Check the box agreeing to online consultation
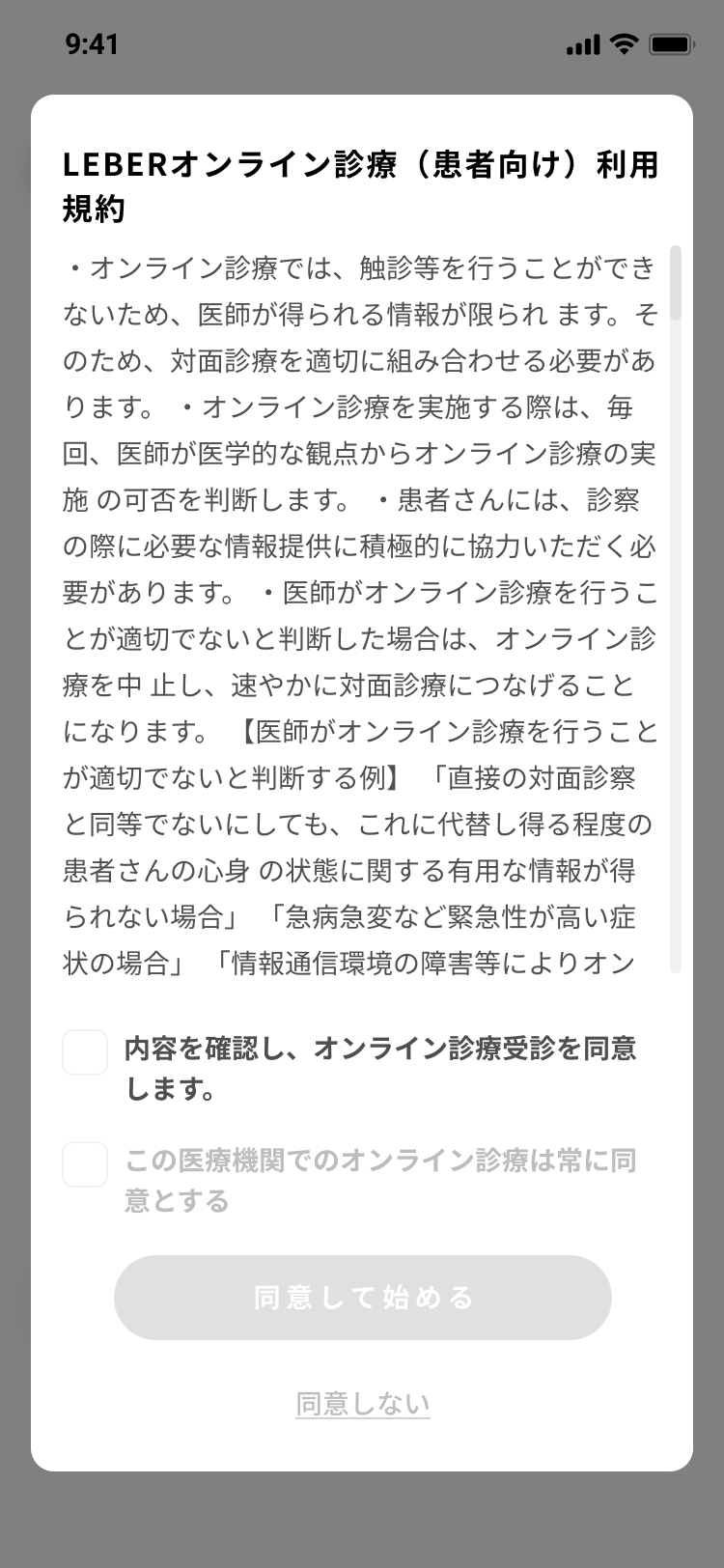The image size is (724, 1568). (85, 1052)
